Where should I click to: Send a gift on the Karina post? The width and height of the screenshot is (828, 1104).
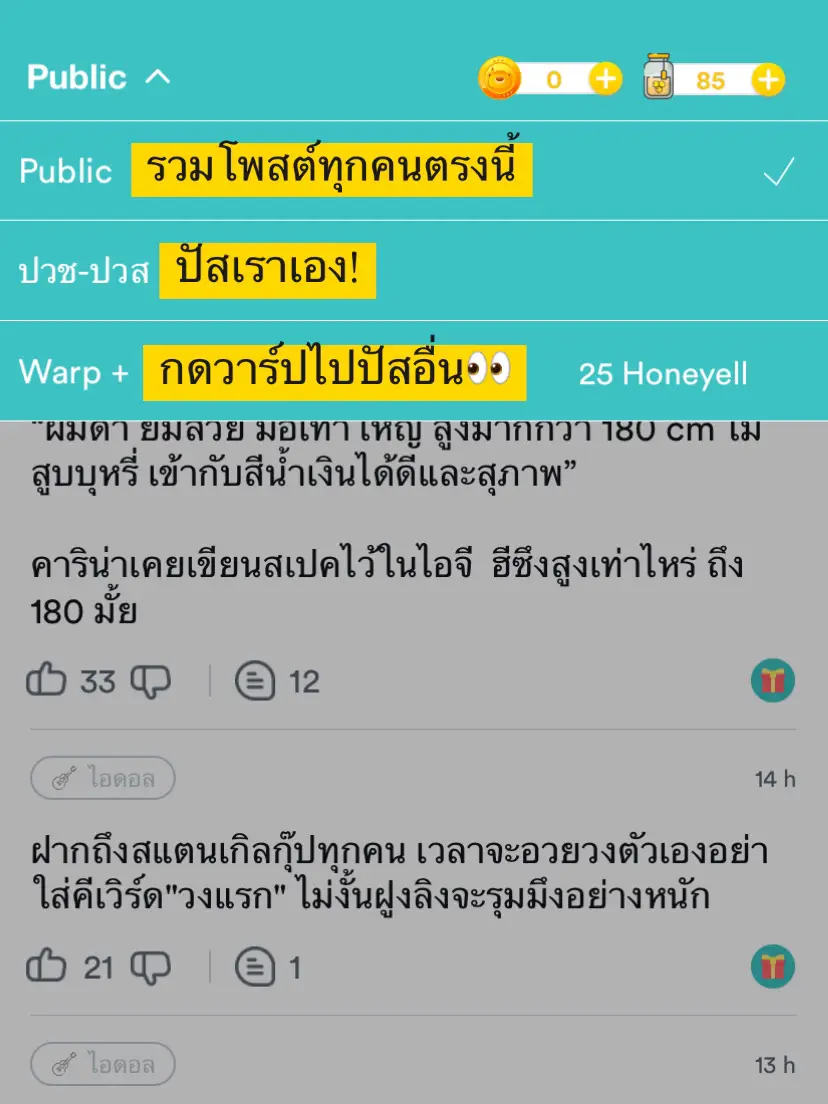click(x=772, y=681)
